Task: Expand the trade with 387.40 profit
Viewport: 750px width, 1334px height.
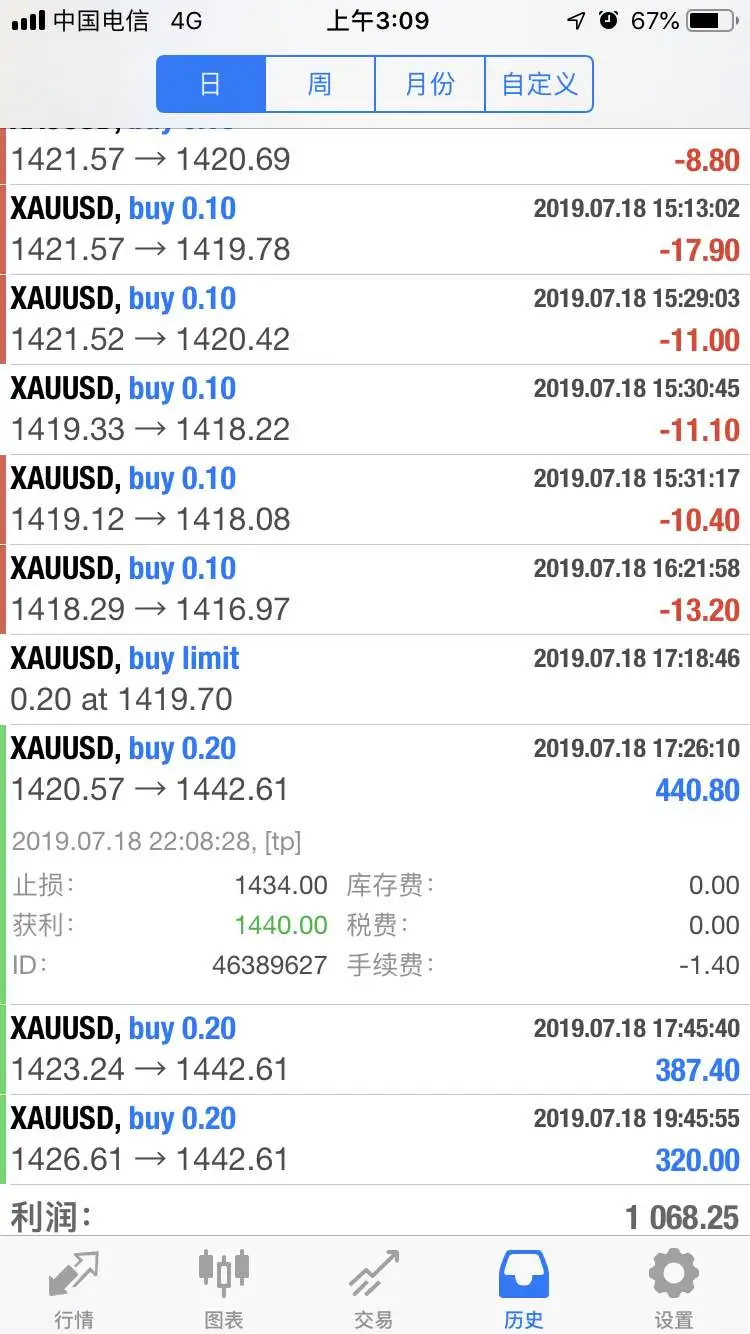Action: pyautogui.click(x=375, y=1050)
